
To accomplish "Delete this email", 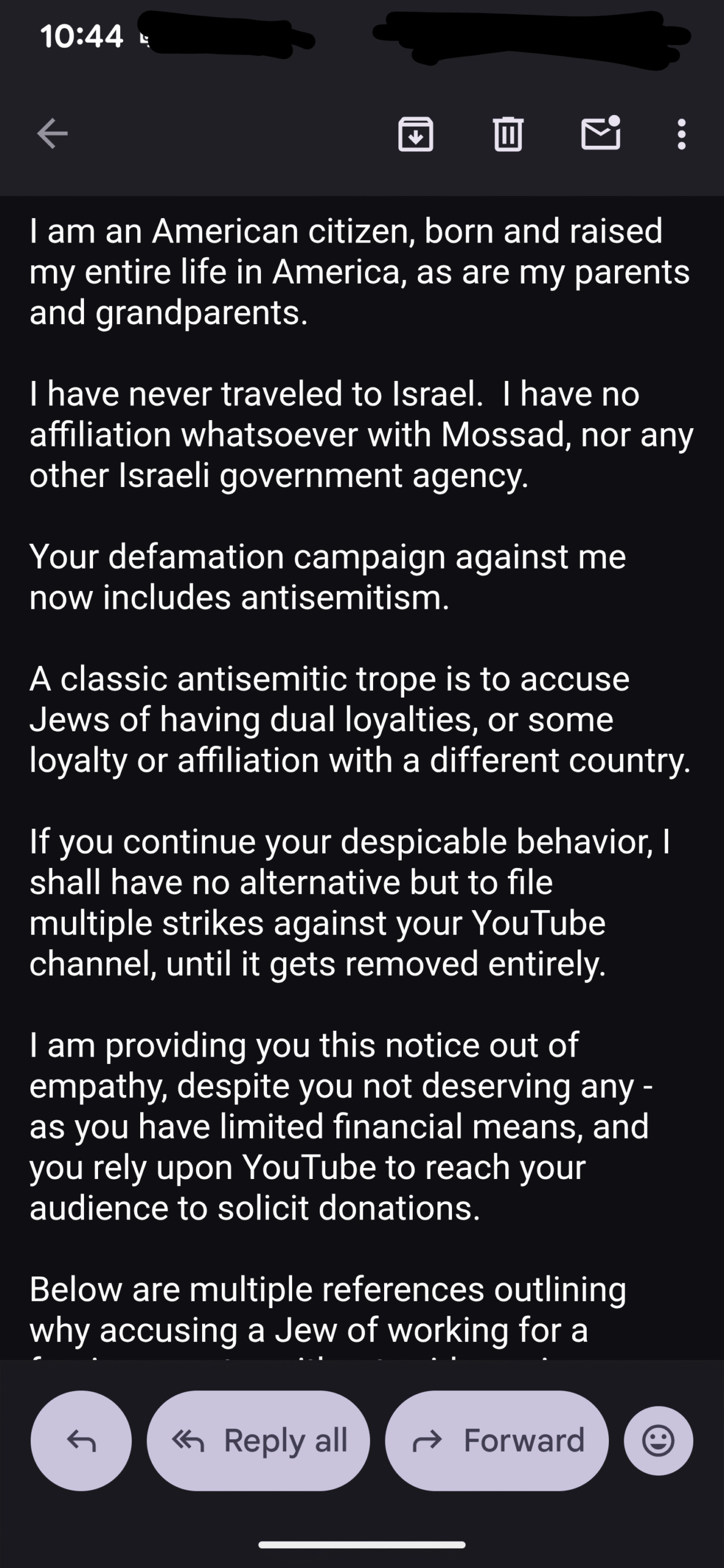I will (x=508, y=134).
